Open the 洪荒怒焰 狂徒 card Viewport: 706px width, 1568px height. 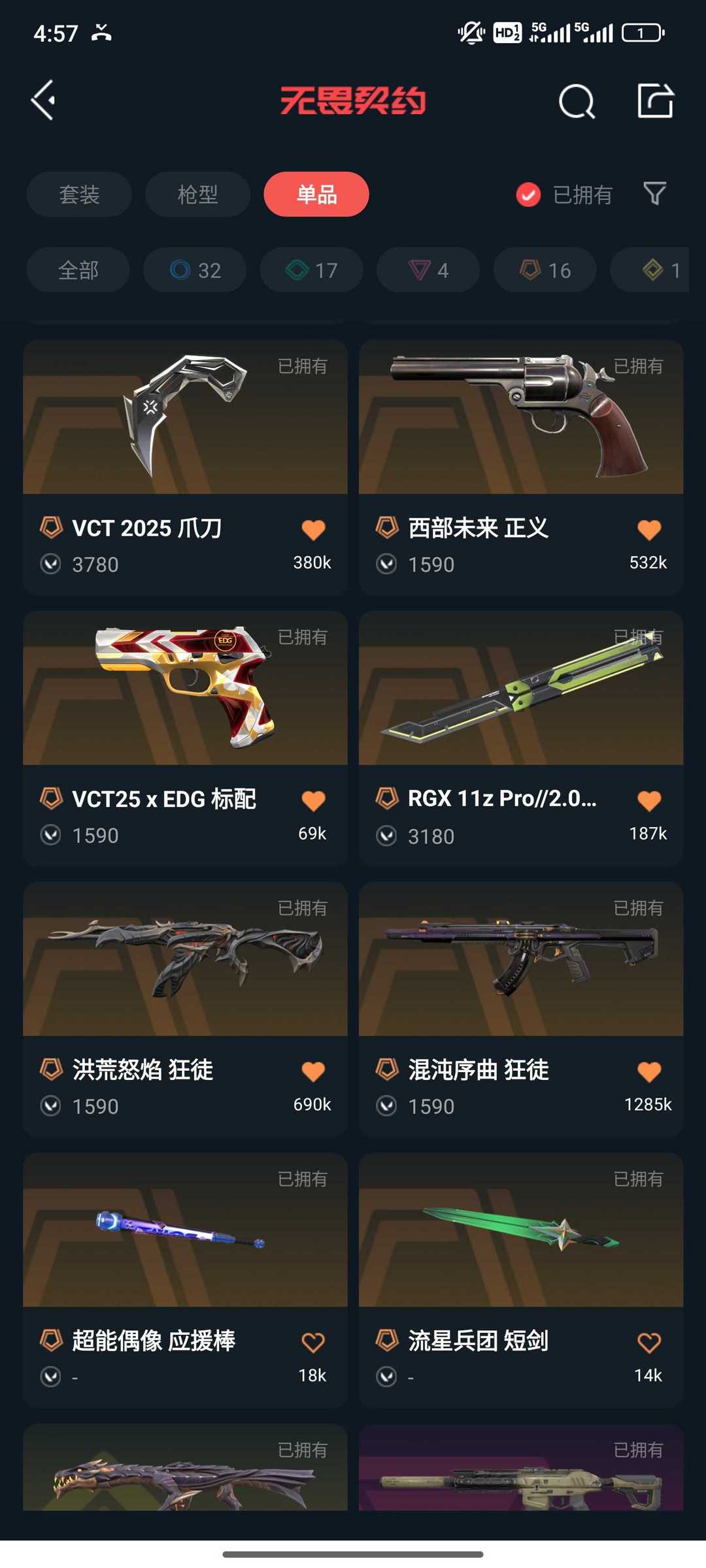pyautogui.click(x=185, y=1009)
